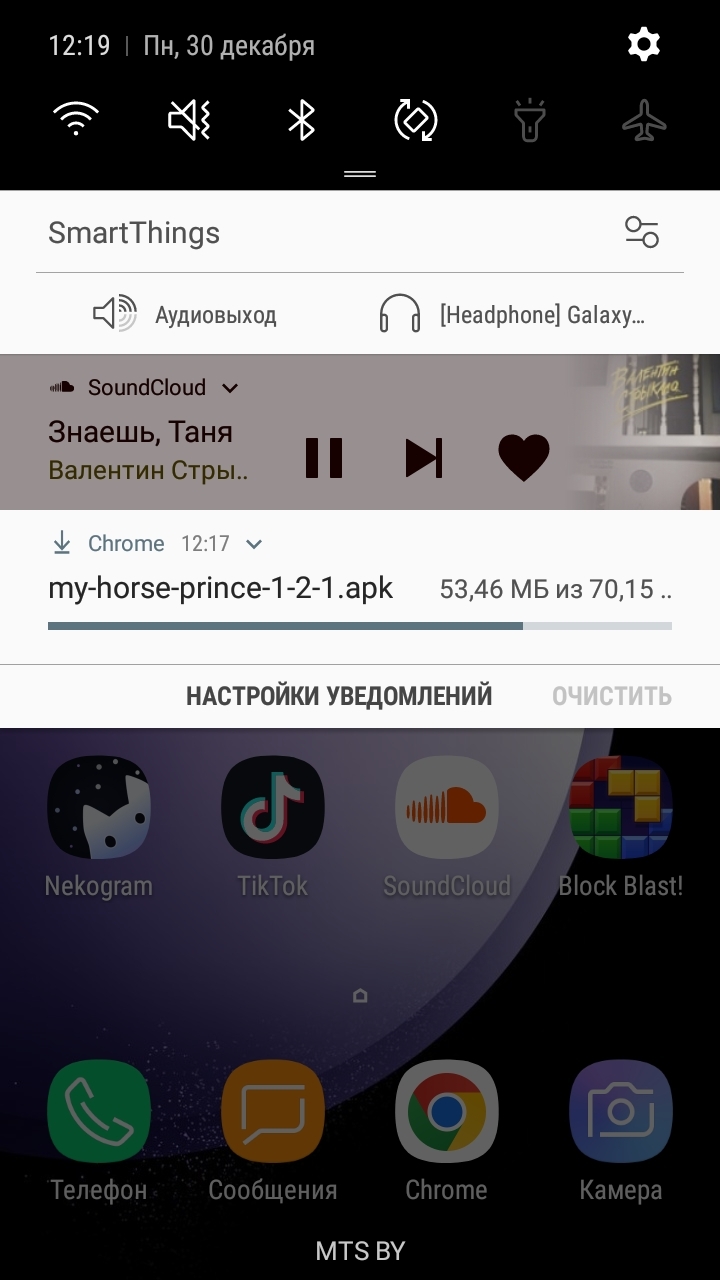Toggle auto-rotate quick setting

[x=416, y=121]
